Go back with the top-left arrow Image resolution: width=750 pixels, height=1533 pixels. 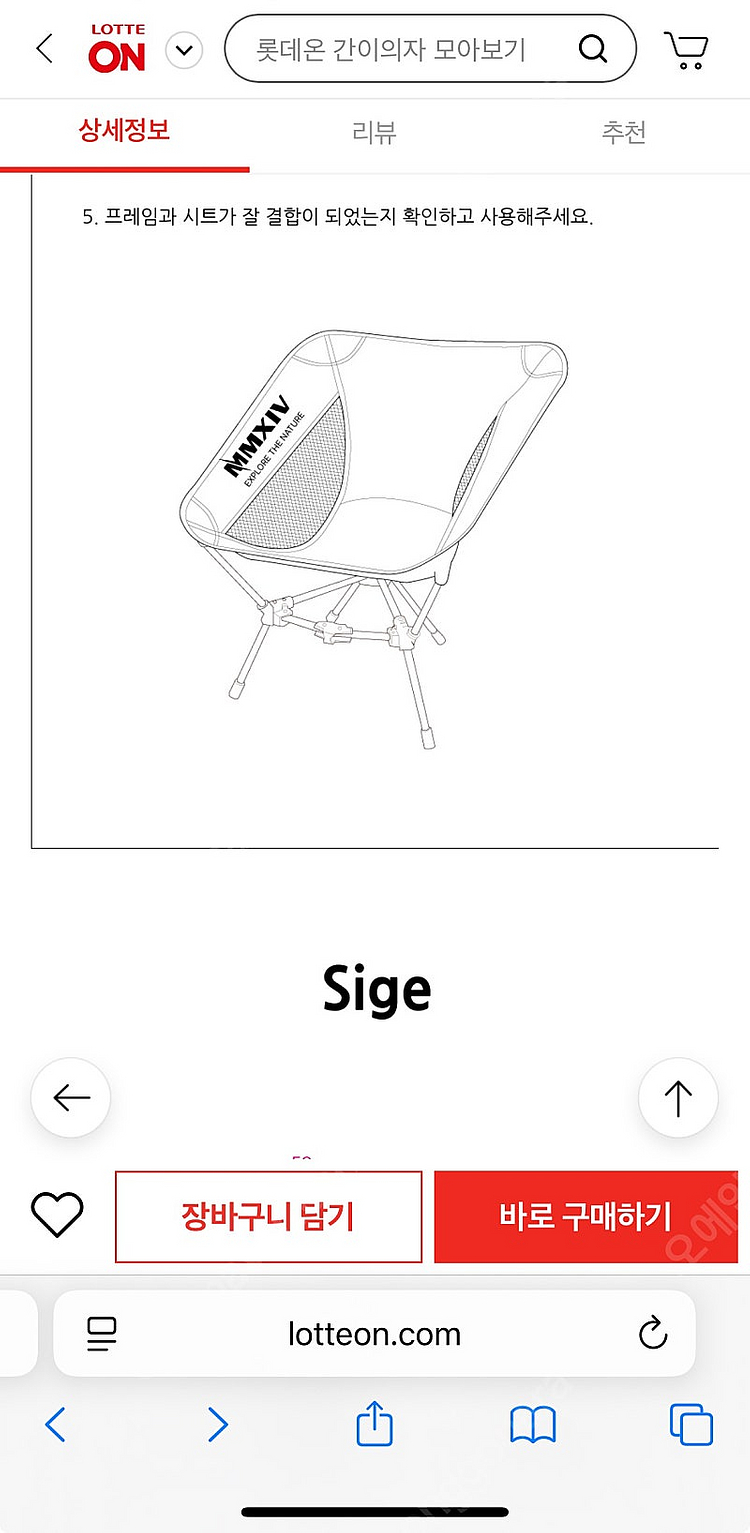(x=44, y=48)
